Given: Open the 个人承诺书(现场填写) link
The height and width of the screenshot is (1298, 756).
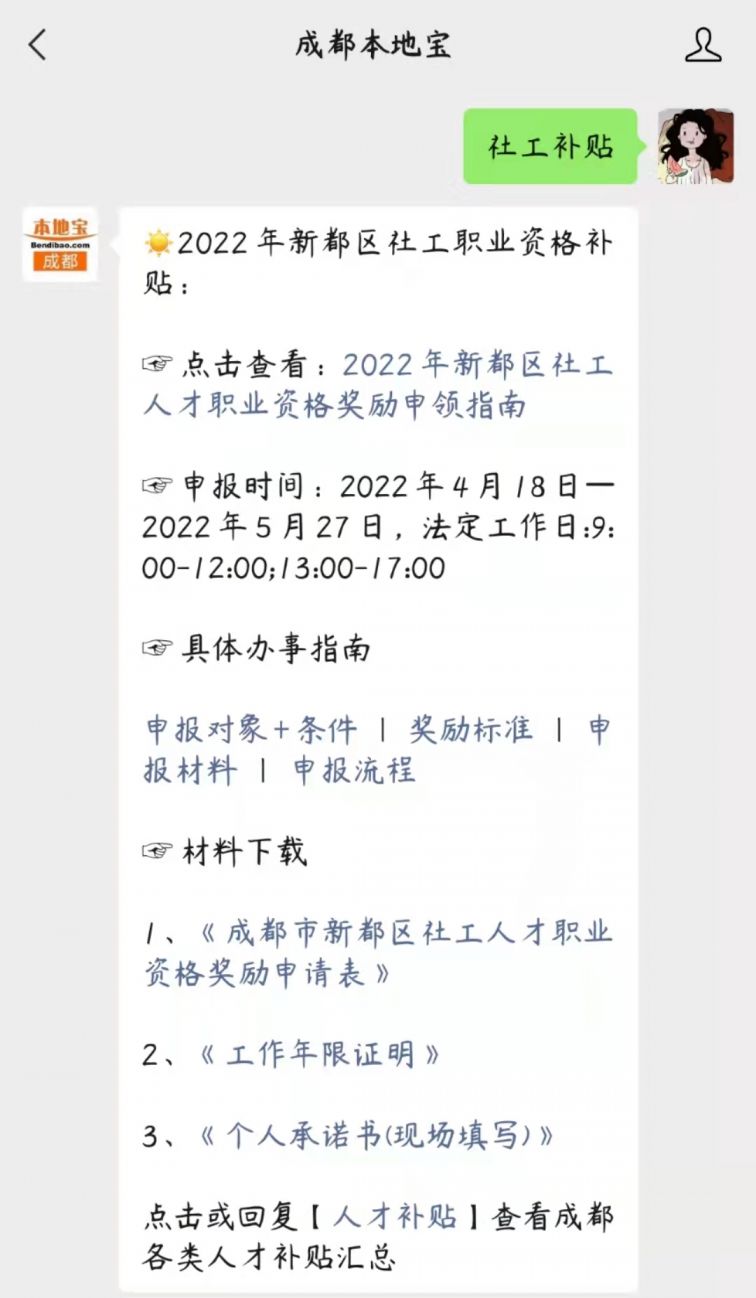Looking at the screenshot, I should (x=376, y=1136).
